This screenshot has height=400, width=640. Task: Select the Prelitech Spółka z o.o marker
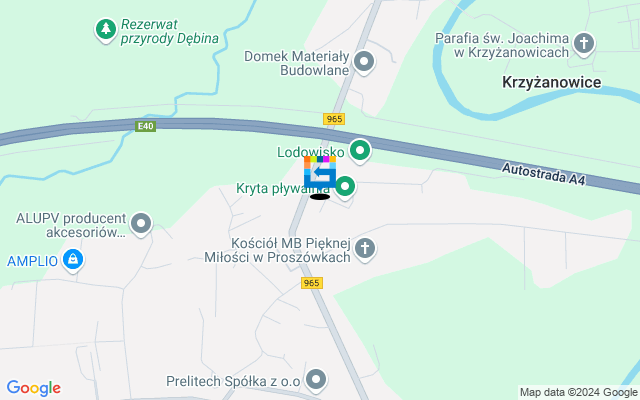[317, 379]
